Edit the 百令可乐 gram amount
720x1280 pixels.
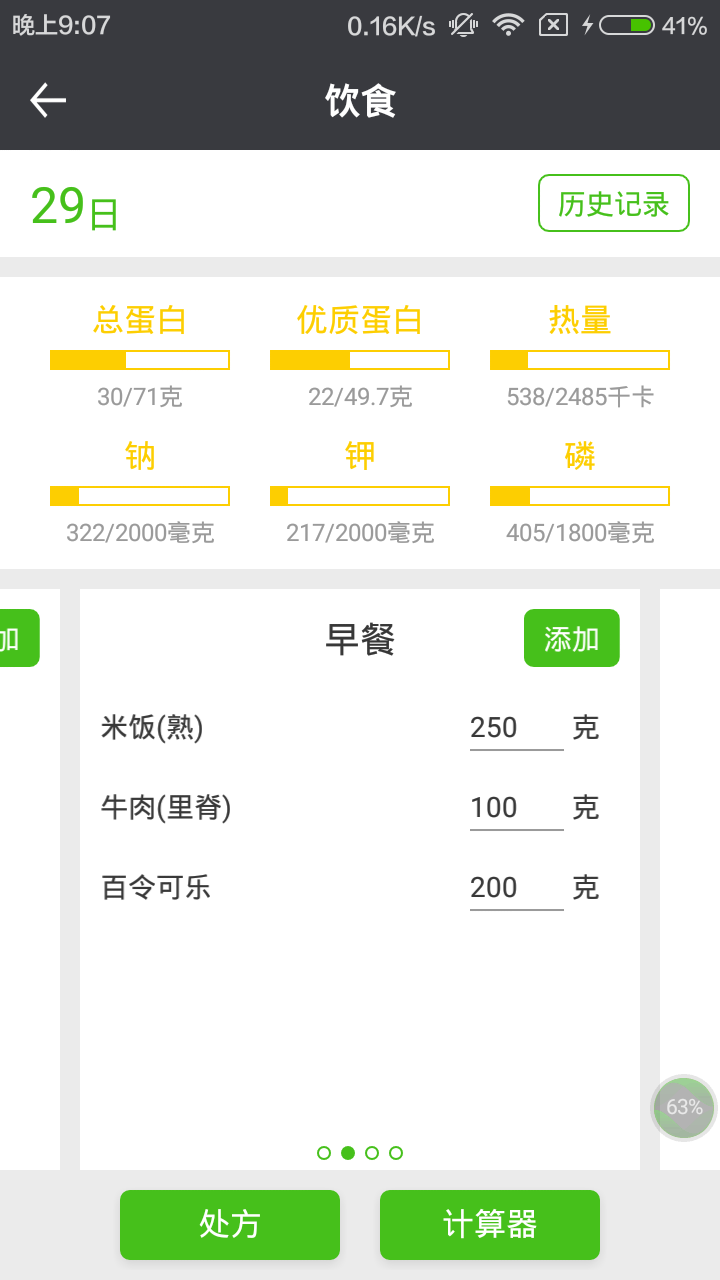click(x=515, y=888)
